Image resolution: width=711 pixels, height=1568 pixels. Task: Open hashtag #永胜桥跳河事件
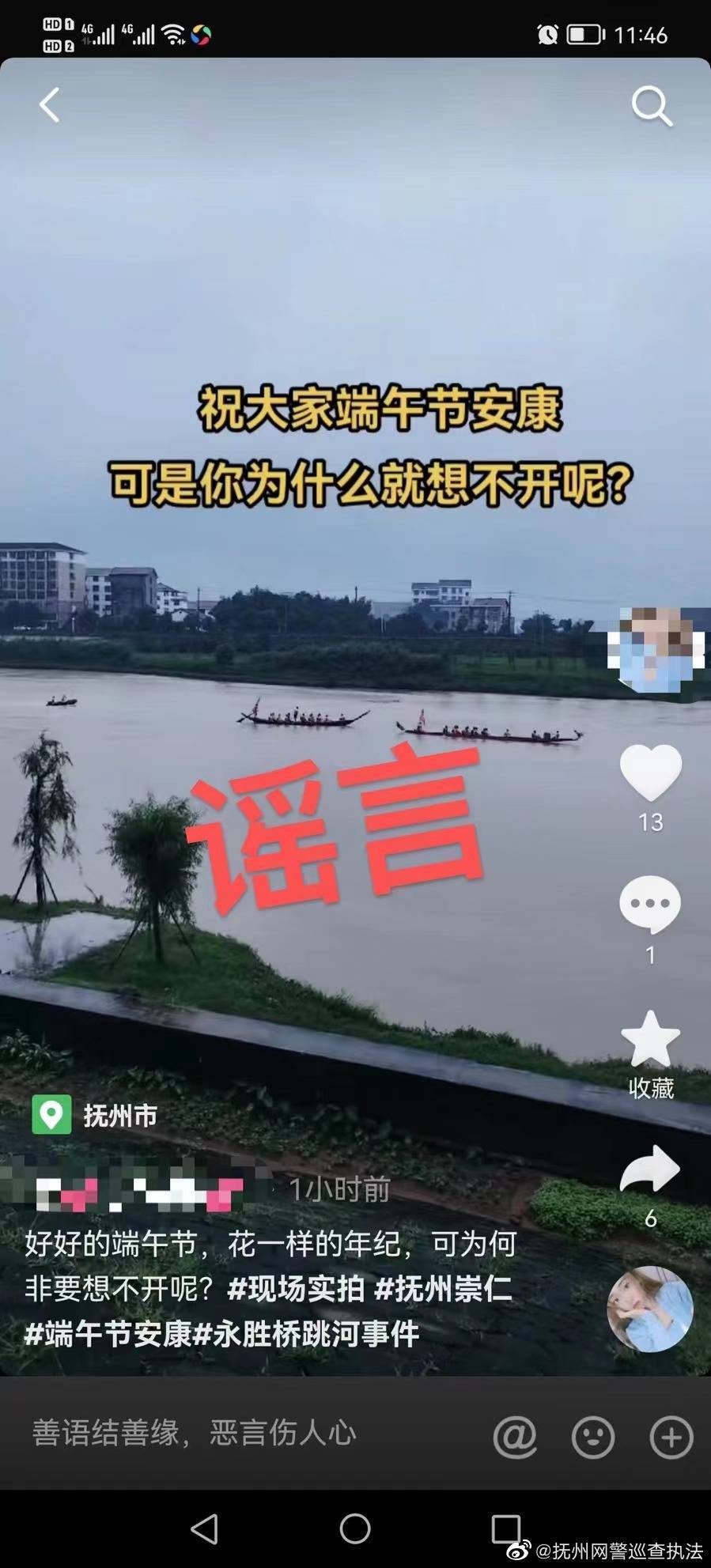[306, 1334]
